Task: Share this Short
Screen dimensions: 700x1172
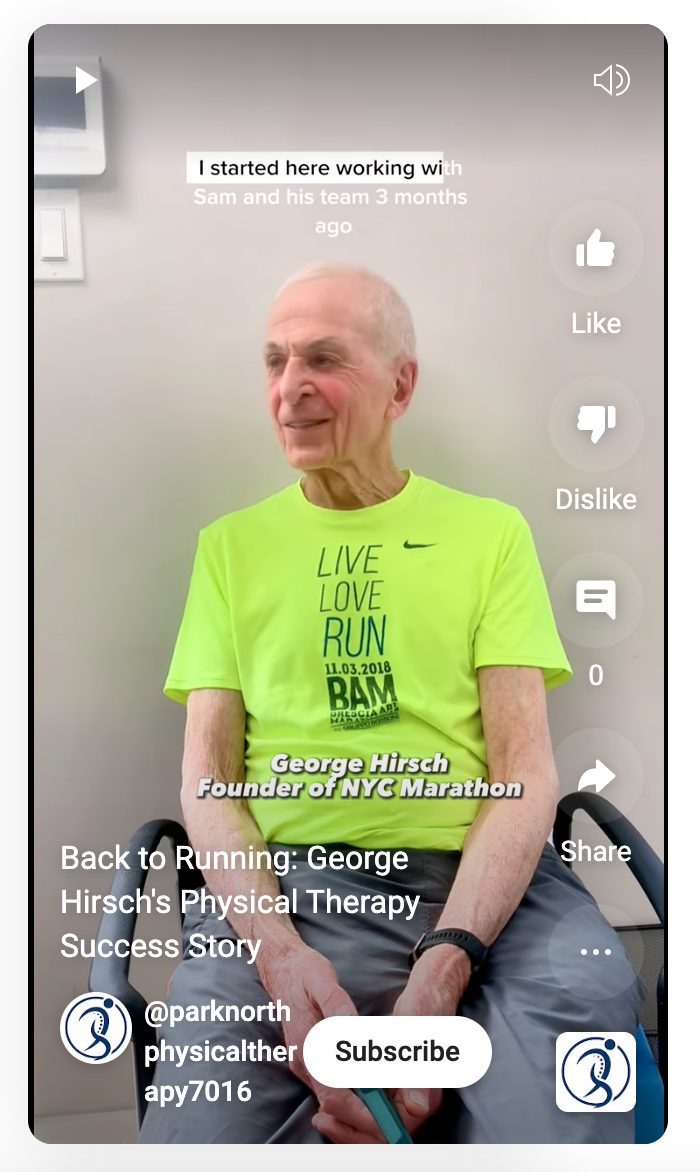Action: (596, 778)
